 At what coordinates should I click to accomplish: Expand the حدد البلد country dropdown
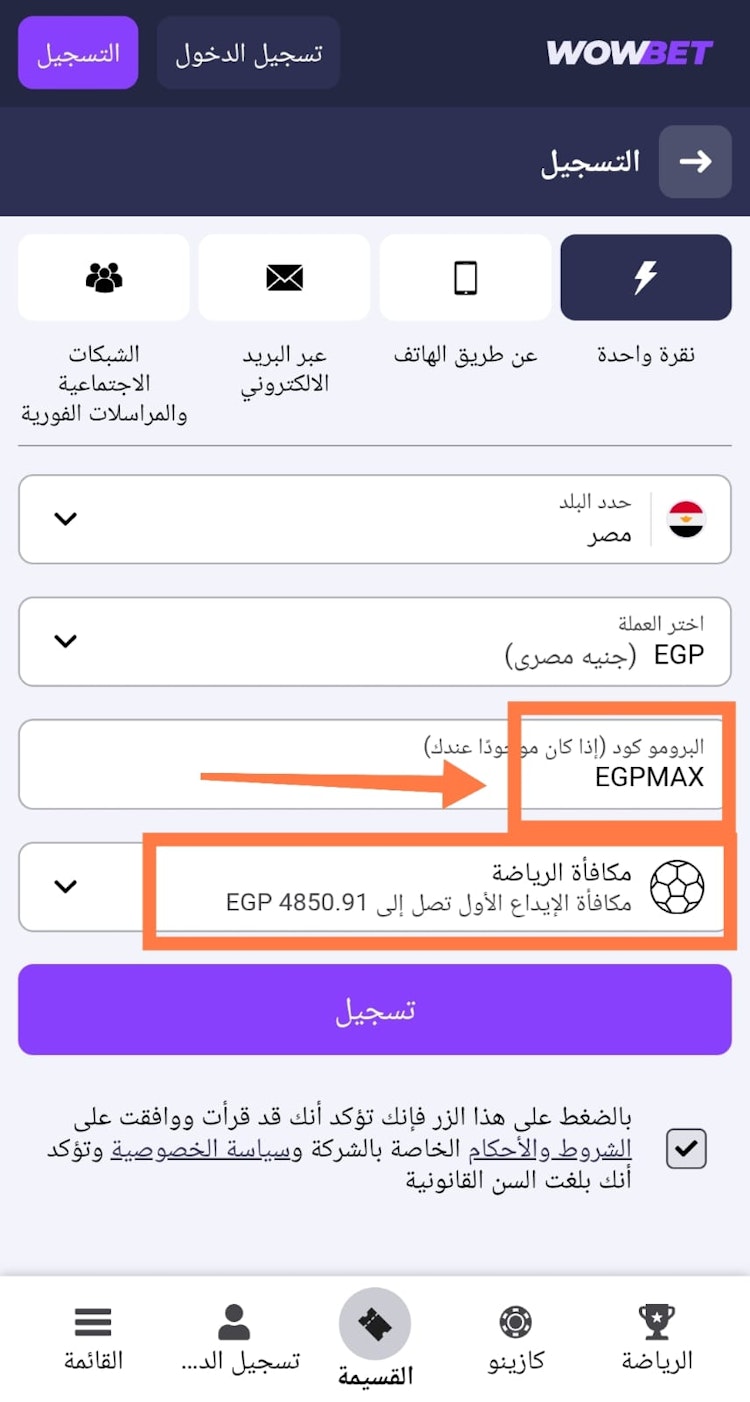pos(65,518)
